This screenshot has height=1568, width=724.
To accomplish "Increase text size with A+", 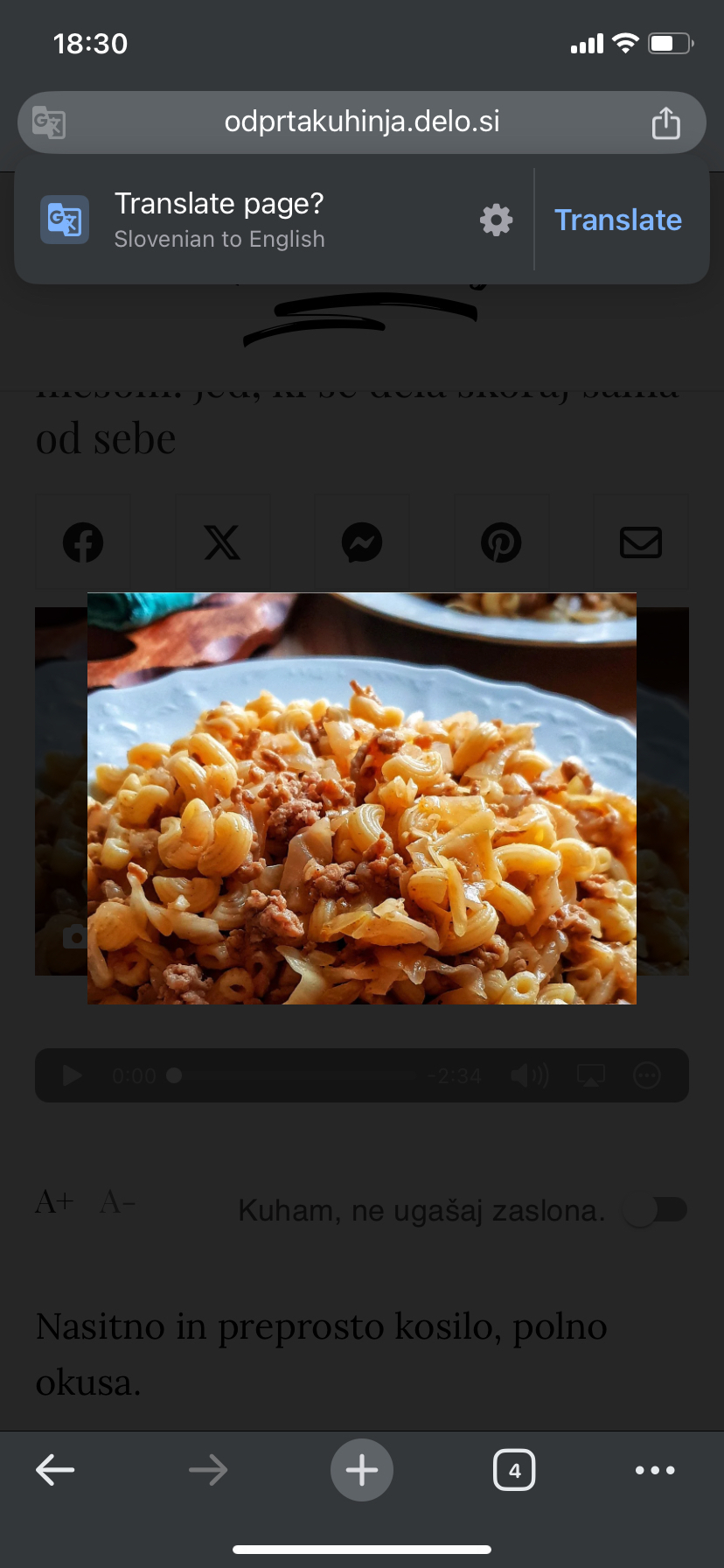I will point(52,1201).
